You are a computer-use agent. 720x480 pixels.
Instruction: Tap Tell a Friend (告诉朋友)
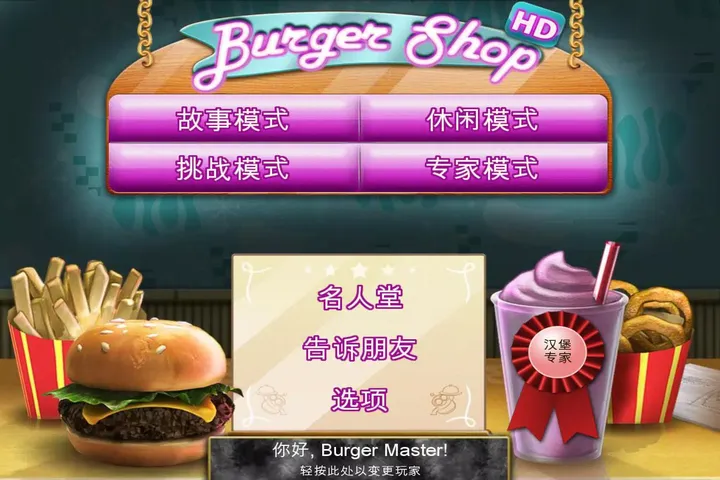tap(360, 348)
